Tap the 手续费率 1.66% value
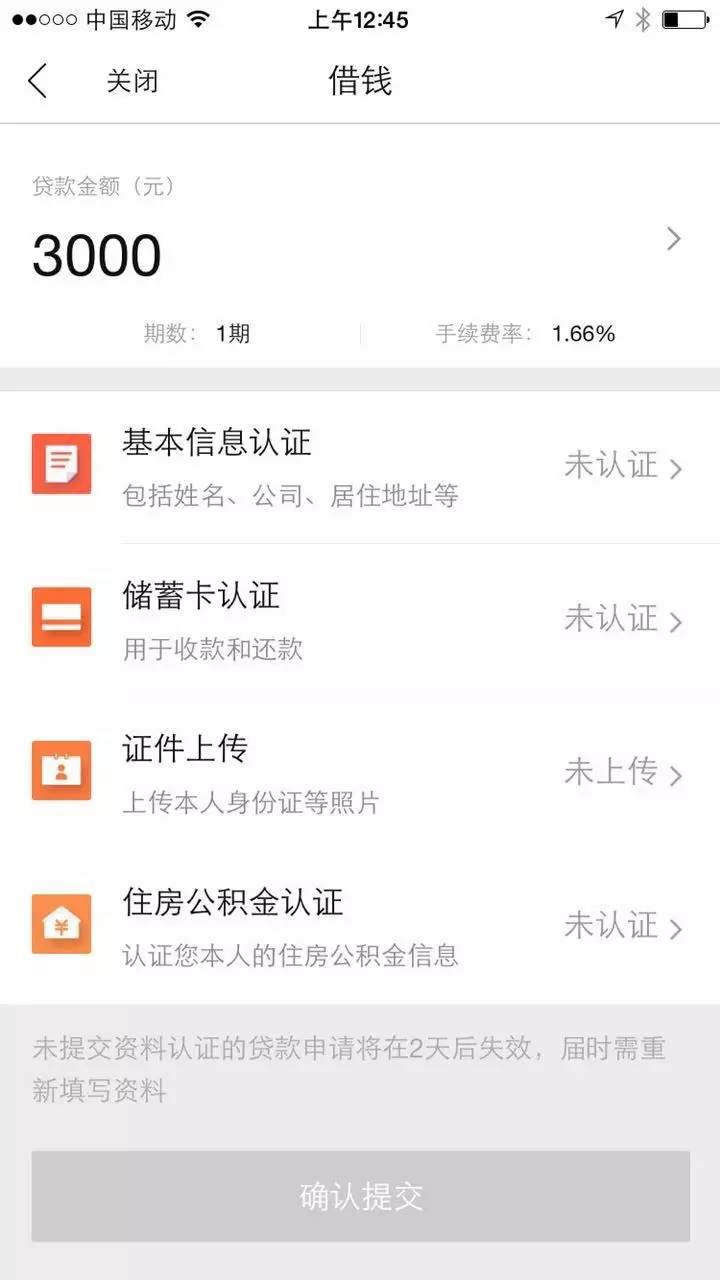Screen dimensions: 720x1280 [583, 334]
